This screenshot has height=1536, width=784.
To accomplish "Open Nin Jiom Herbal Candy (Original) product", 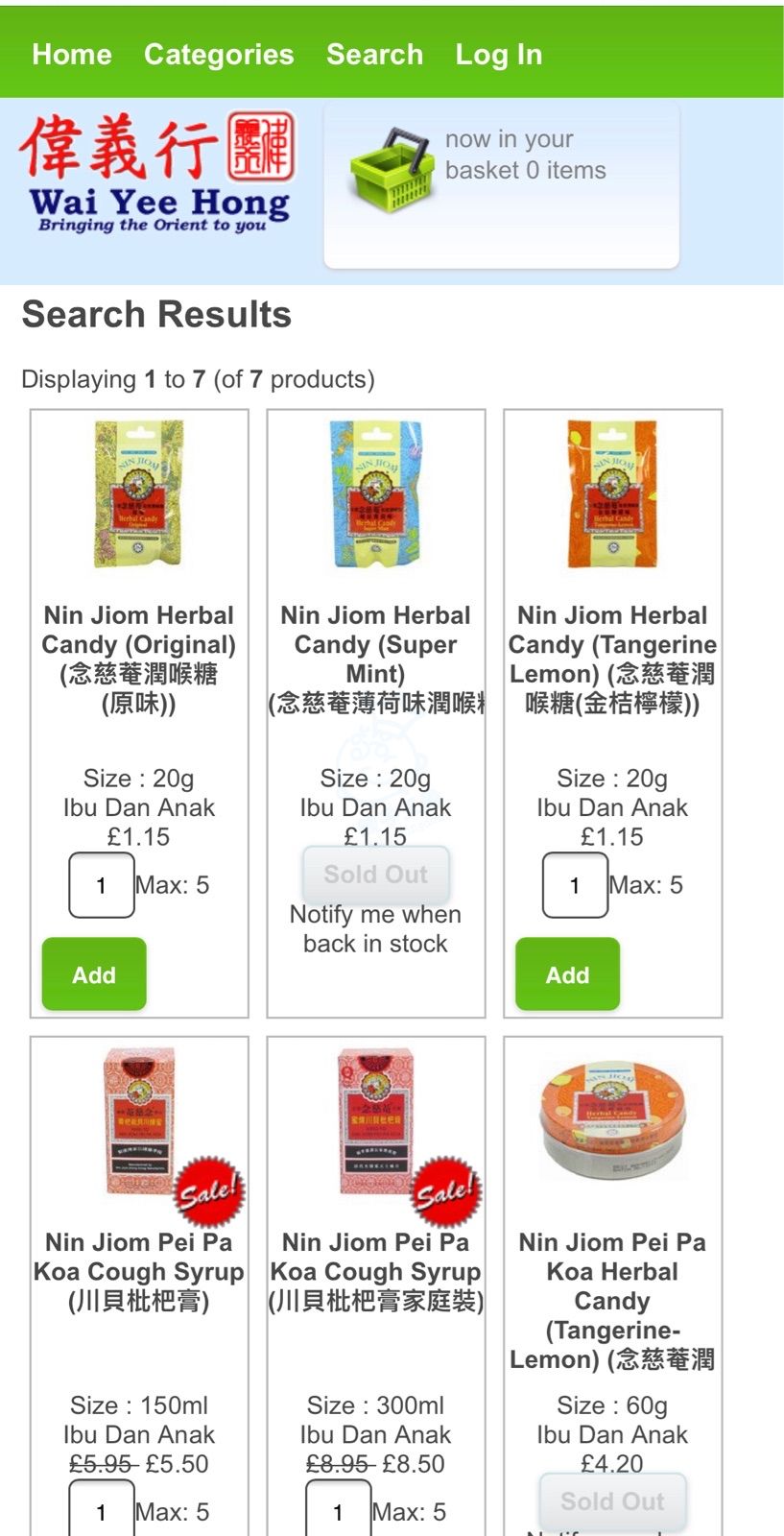I will click(x=139, y=659).
